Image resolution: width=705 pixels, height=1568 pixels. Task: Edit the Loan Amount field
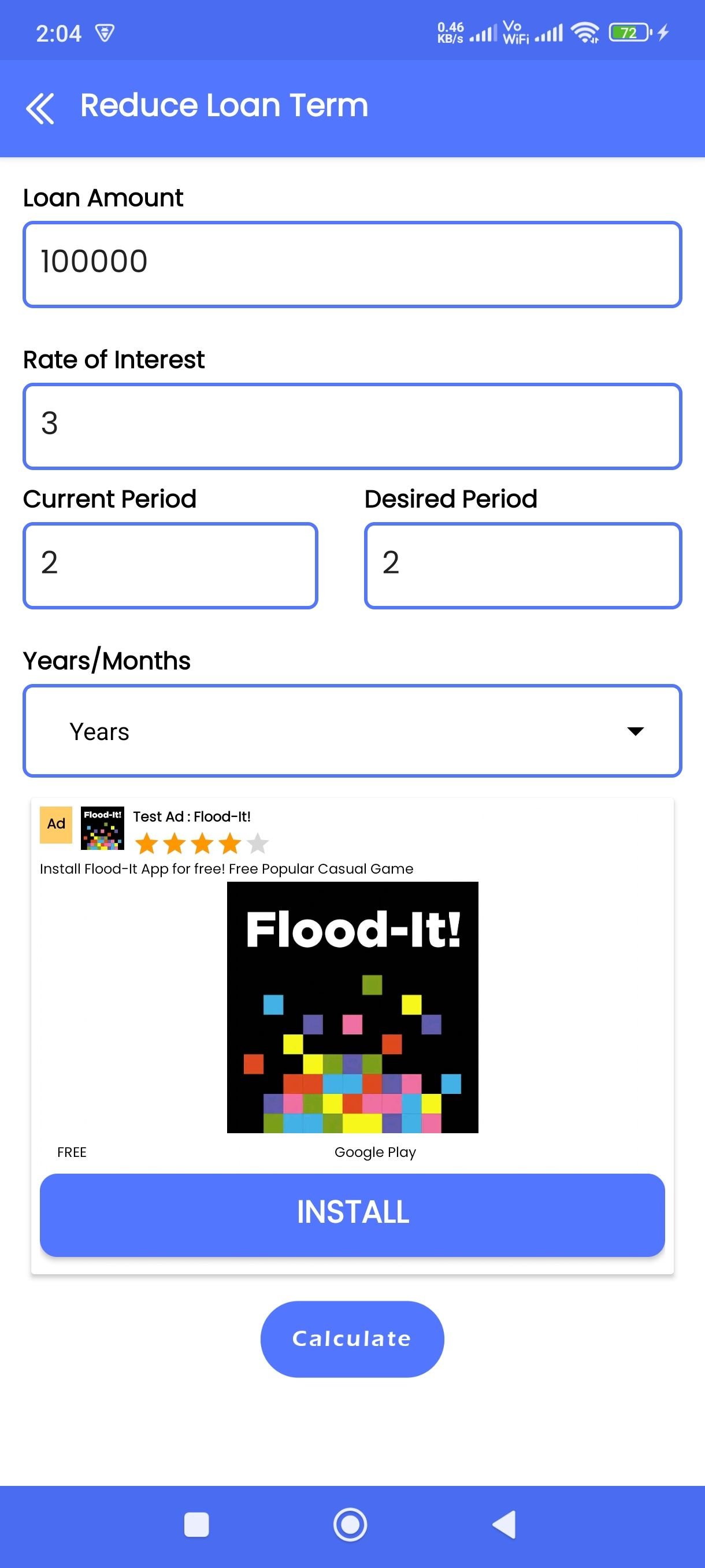tap(352, 264)
